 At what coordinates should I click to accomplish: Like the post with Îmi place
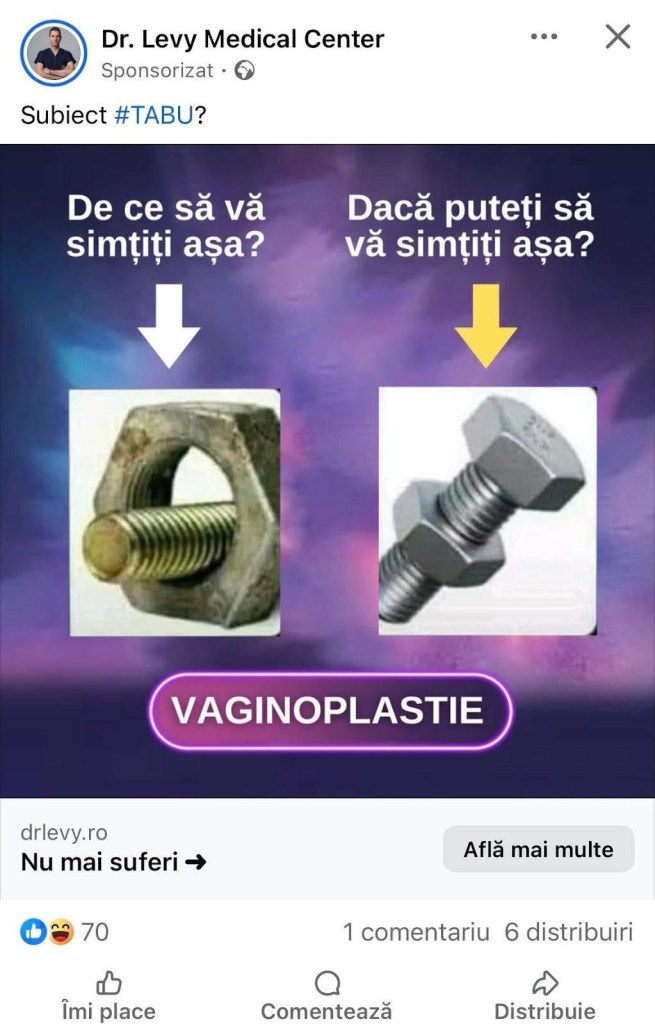click(x=108, y=995)
